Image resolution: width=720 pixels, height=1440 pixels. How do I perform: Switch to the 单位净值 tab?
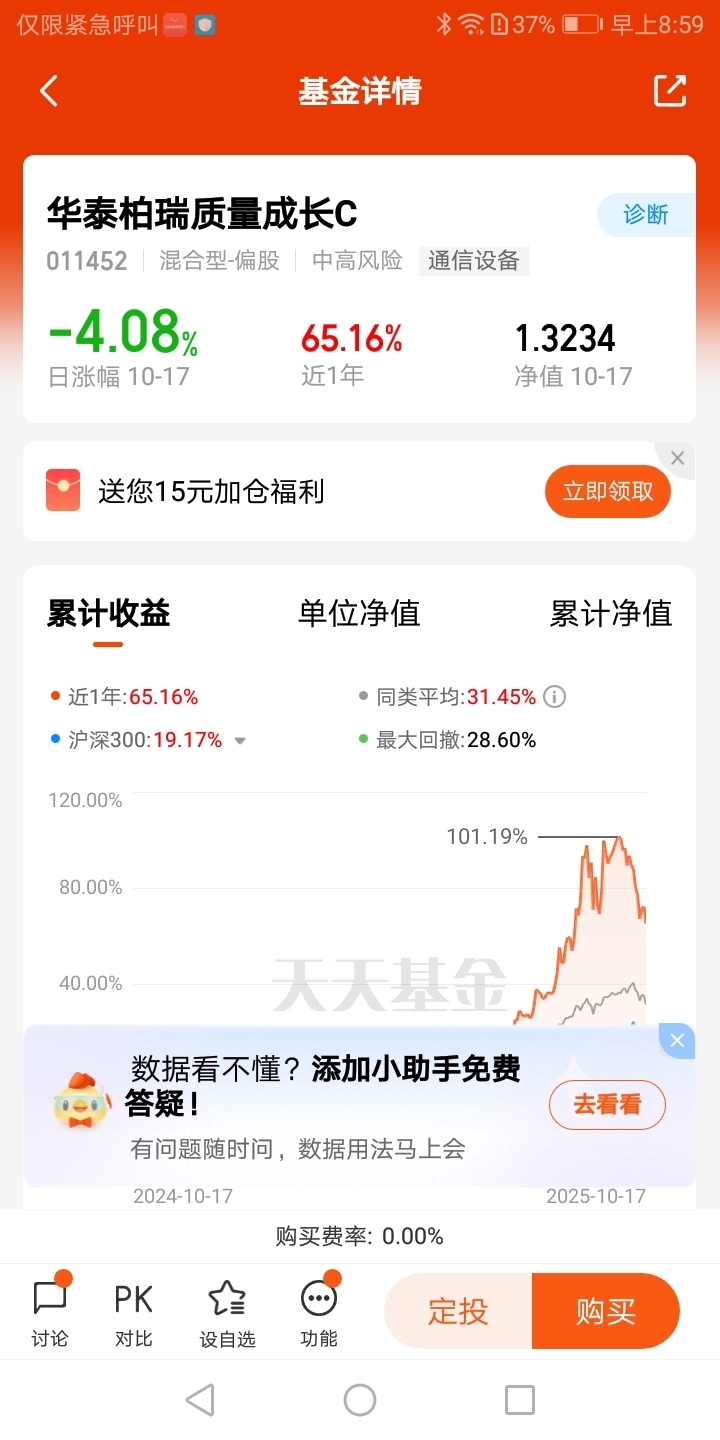[359, 613]
